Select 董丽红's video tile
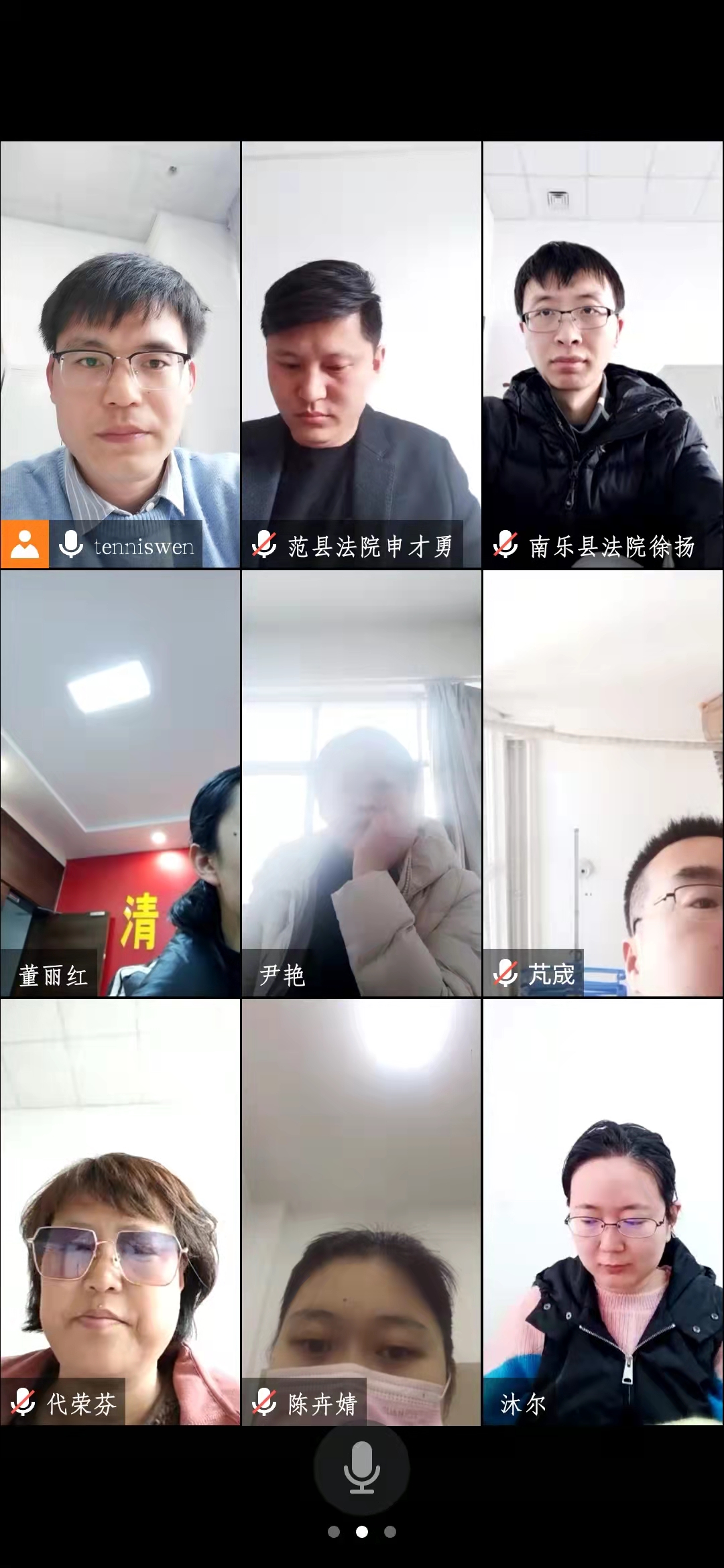This screenshot has height=1568, width=724. [x=120, y=783]
